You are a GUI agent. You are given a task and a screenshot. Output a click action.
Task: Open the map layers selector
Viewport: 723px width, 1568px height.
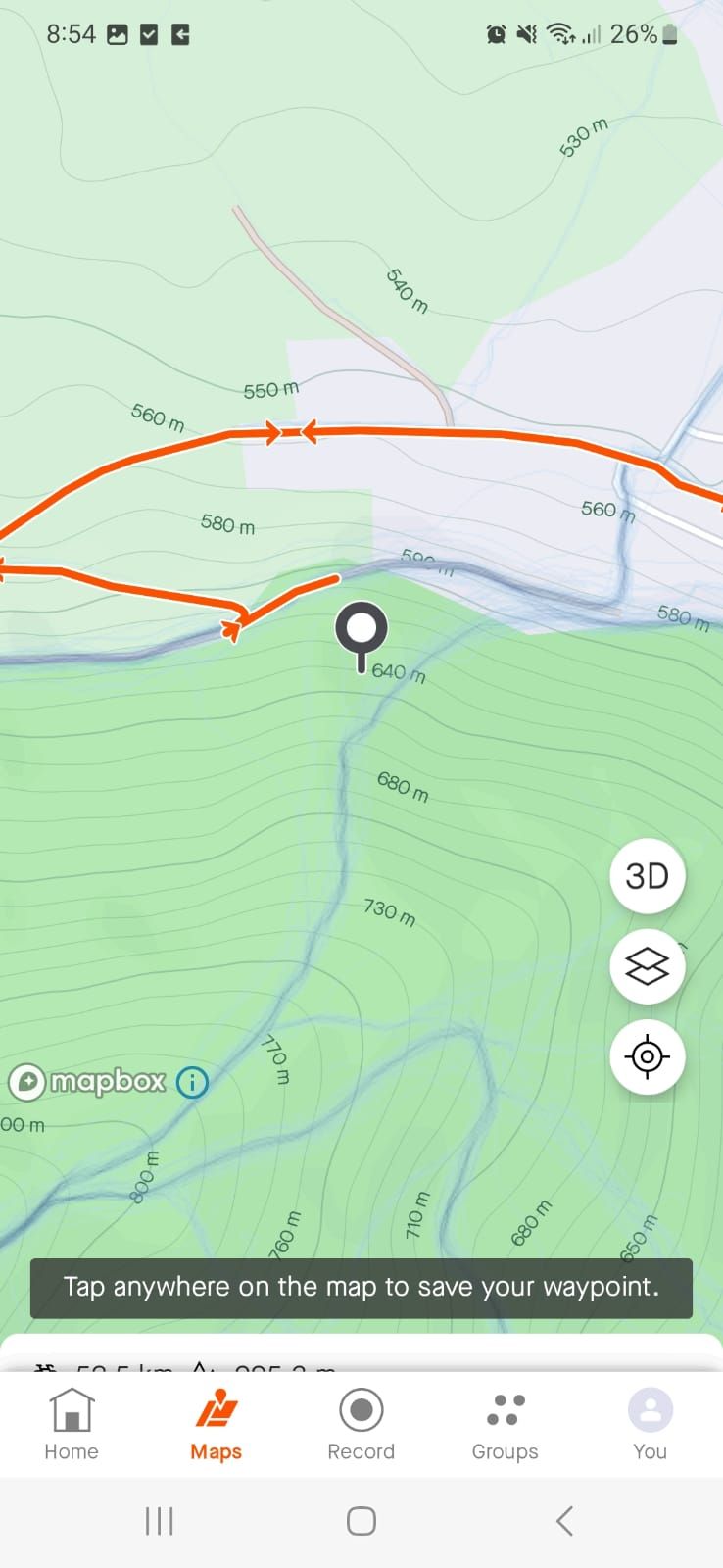point(647,967)
